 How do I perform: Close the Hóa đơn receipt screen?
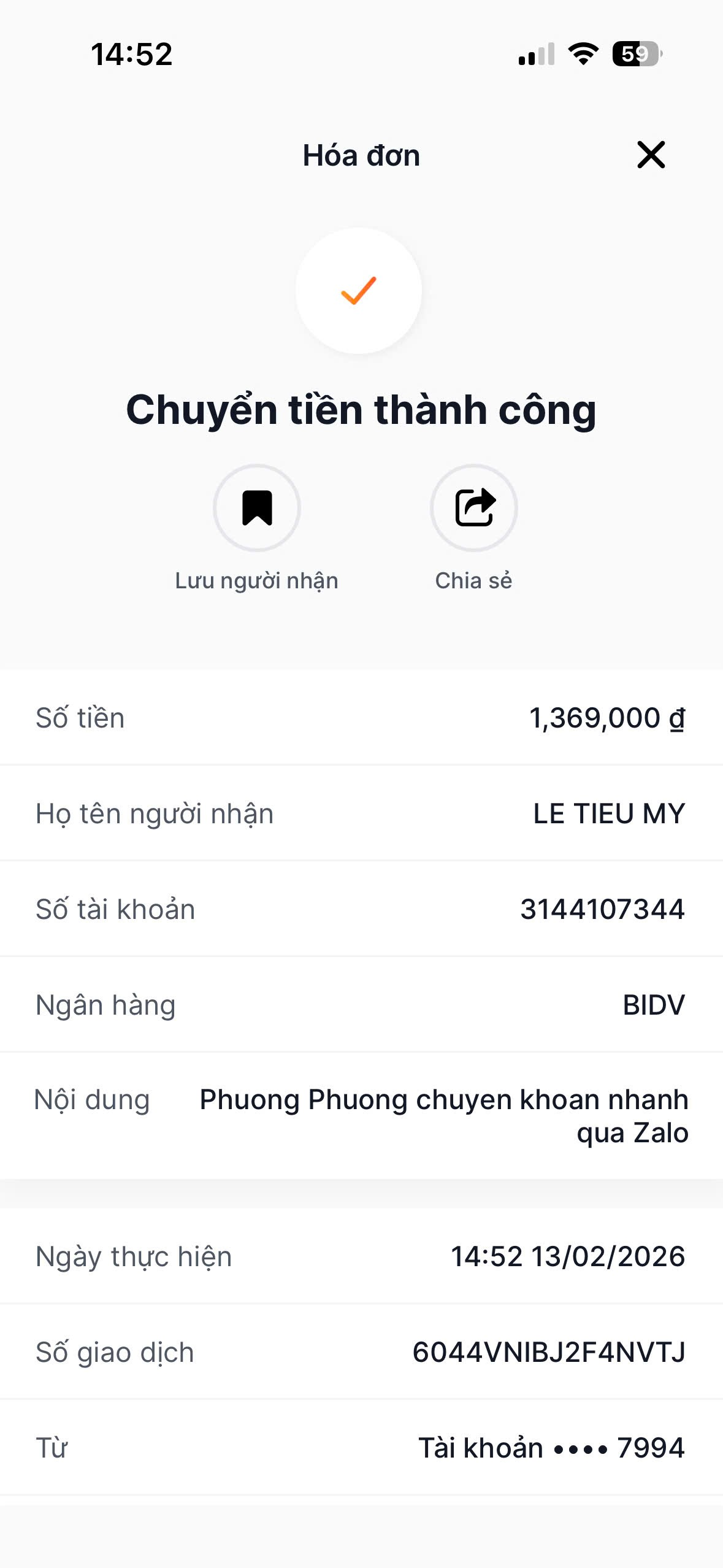(x=651, y=155)
